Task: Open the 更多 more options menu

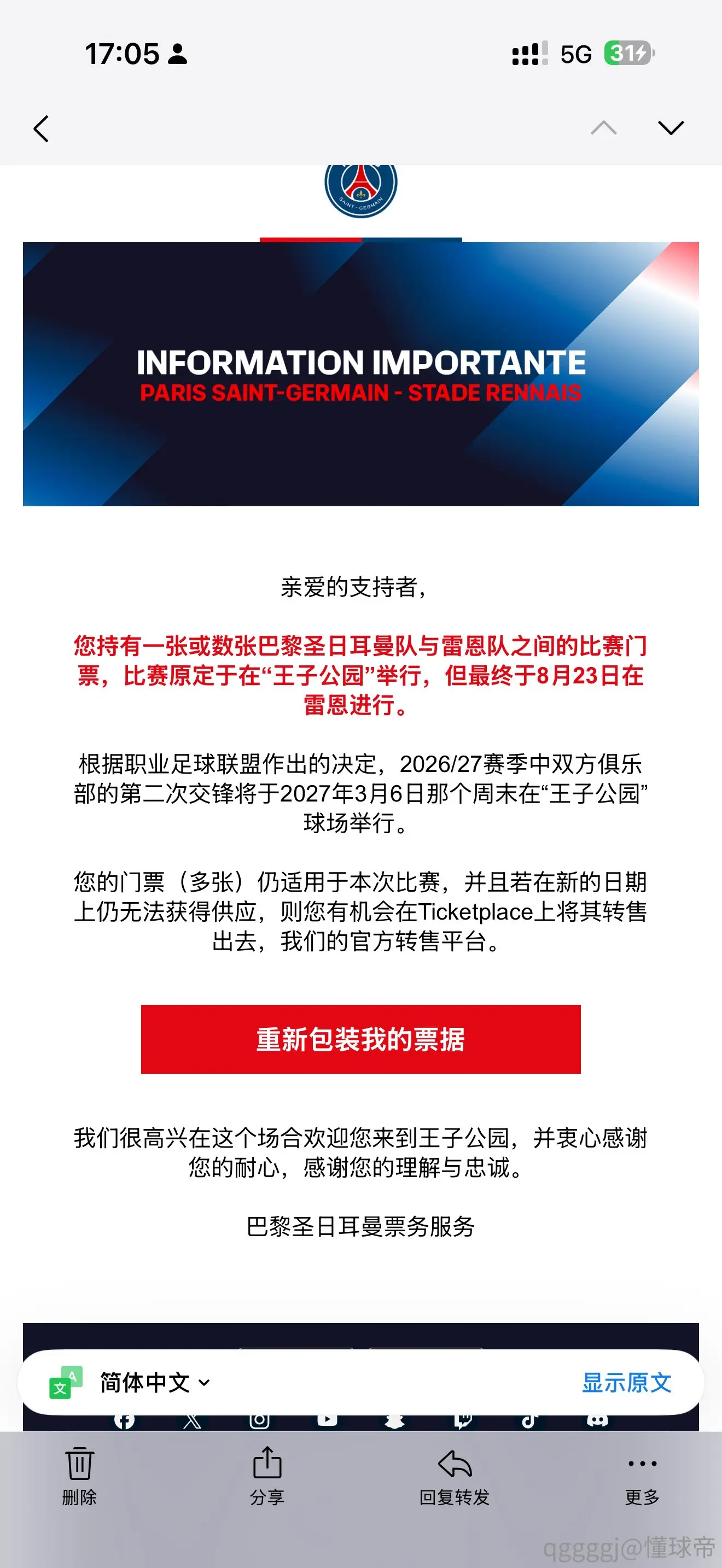Action: point(642,1476)
